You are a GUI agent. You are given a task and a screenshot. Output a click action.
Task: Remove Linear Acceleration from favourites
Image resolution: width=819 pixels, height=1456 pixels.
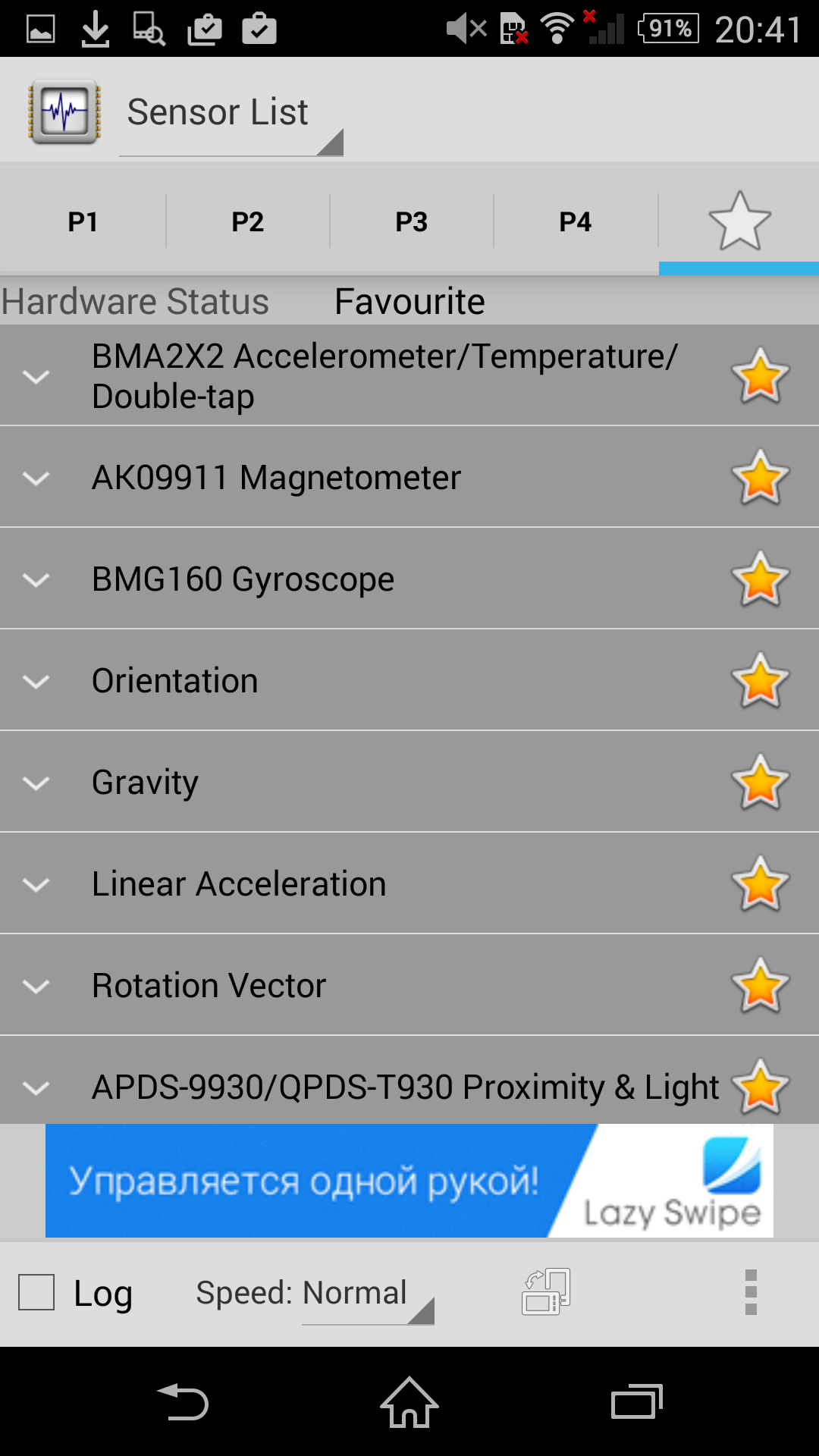760,884
